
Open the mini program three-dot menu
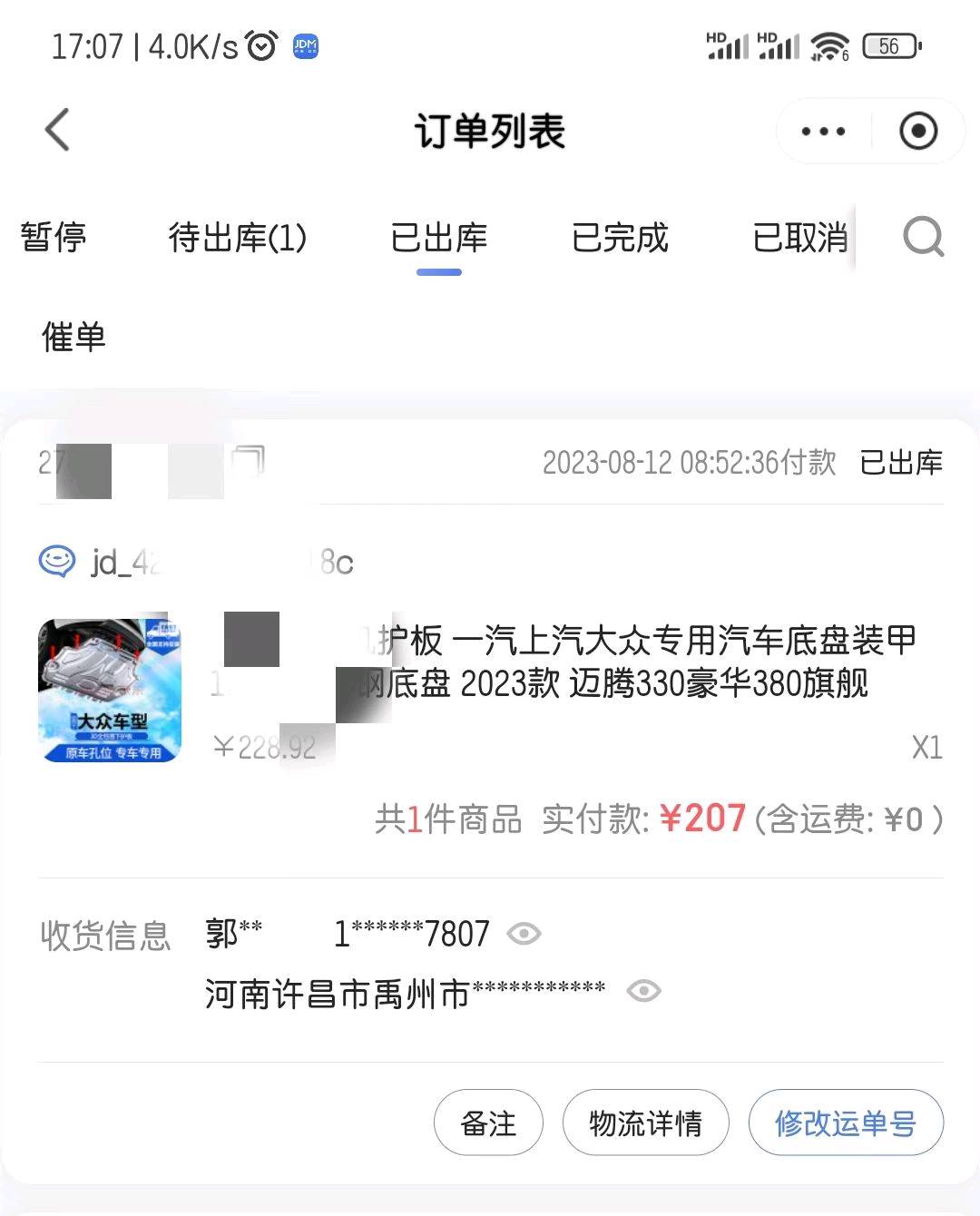click(823, 132)
